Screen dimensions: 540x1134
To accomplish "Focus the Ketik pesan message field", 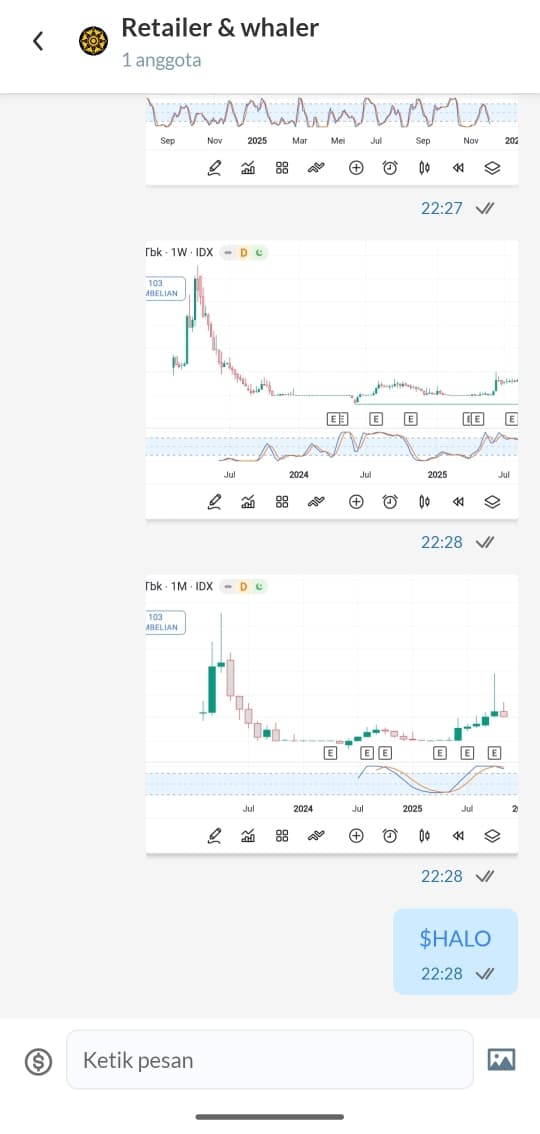I will 270,1060.
